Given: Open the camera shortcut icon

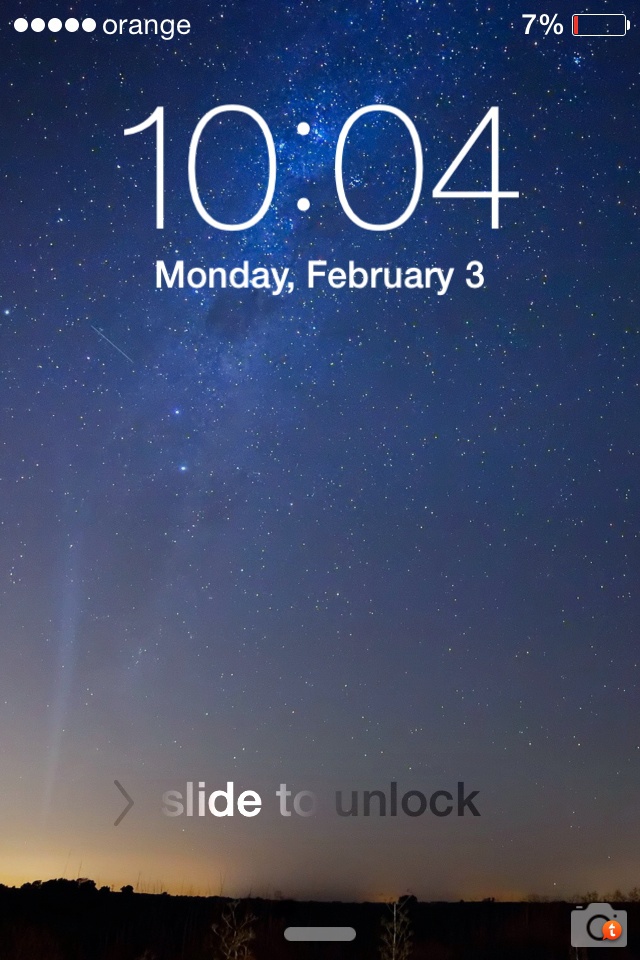Looking at the screenshot, I should (x=597, y=925).
